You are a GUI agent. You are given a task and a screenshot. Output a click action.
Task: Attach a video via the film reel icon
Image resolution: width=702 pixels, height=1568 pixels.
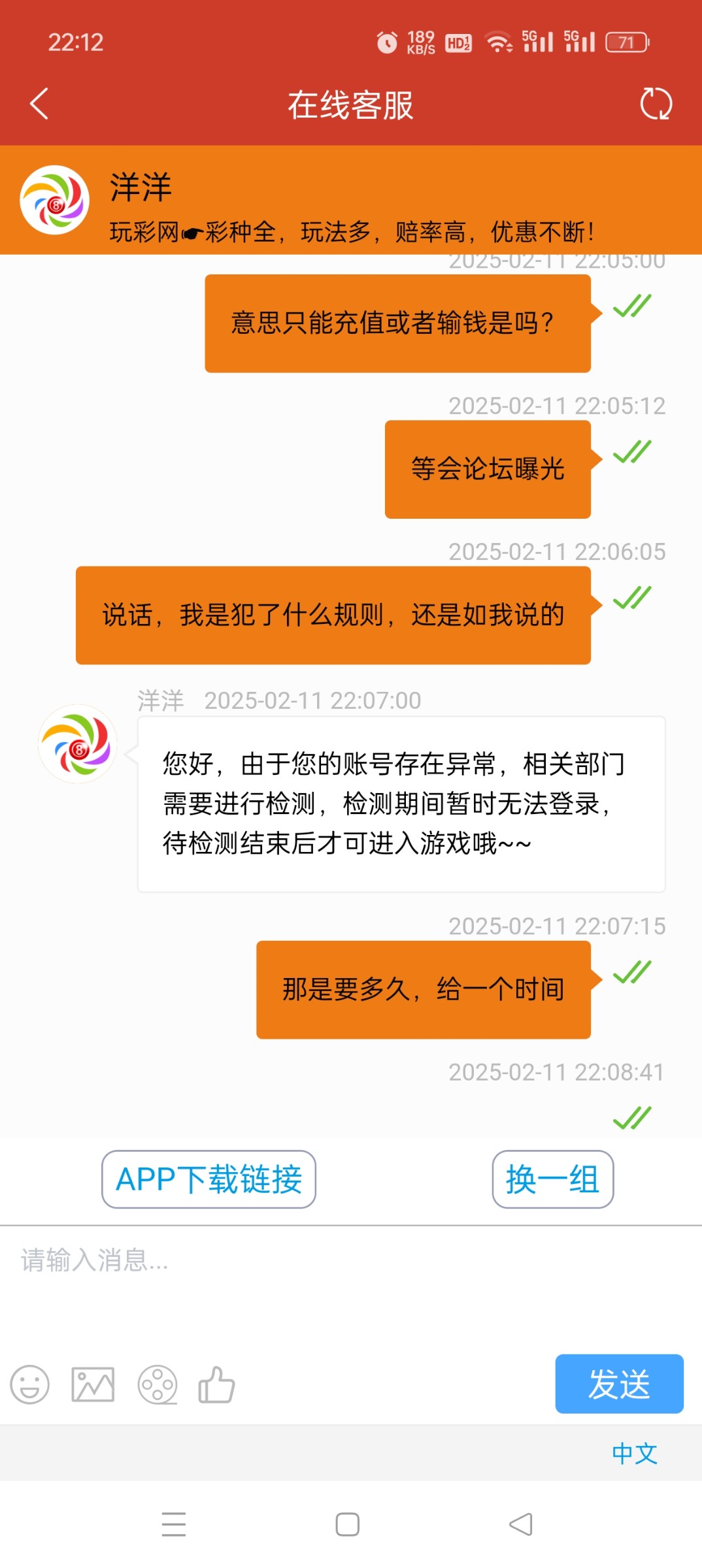point(157,1384)
